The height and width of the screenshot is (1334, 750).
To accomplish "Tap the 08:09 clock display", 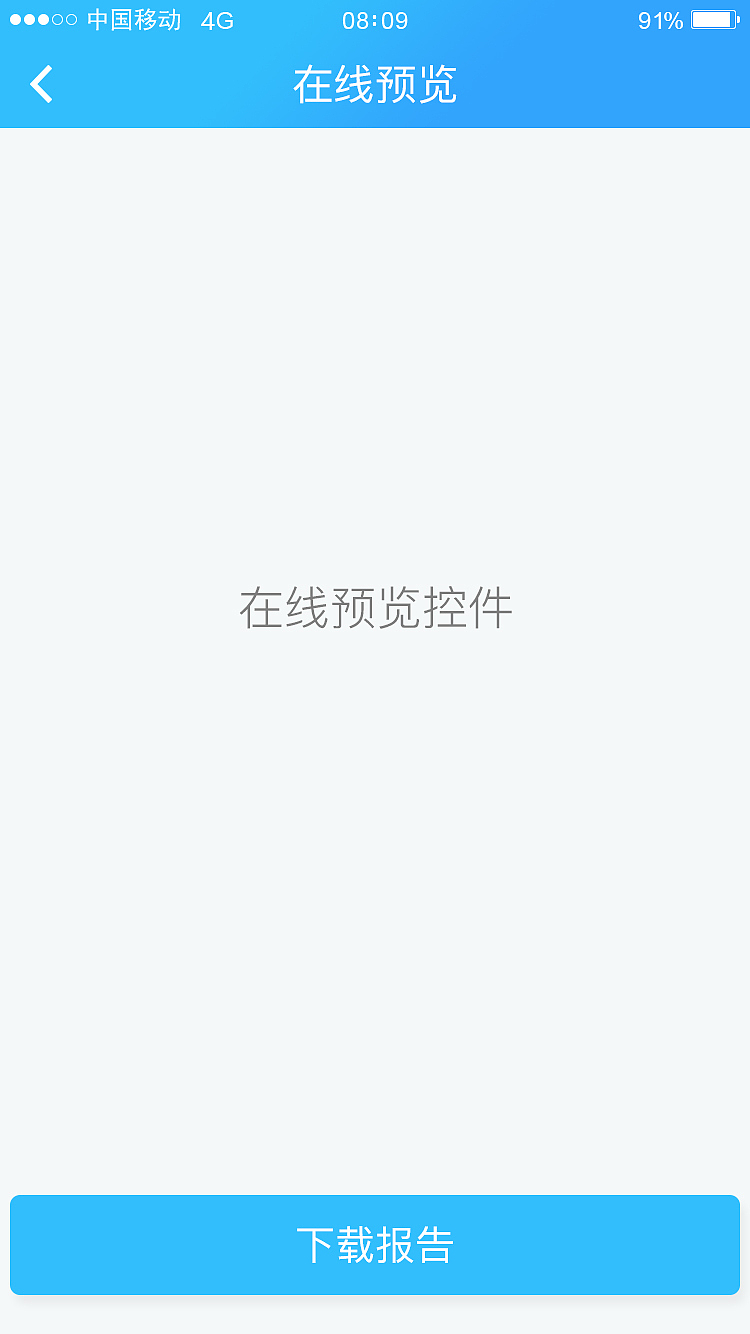I will pos(375,20).
